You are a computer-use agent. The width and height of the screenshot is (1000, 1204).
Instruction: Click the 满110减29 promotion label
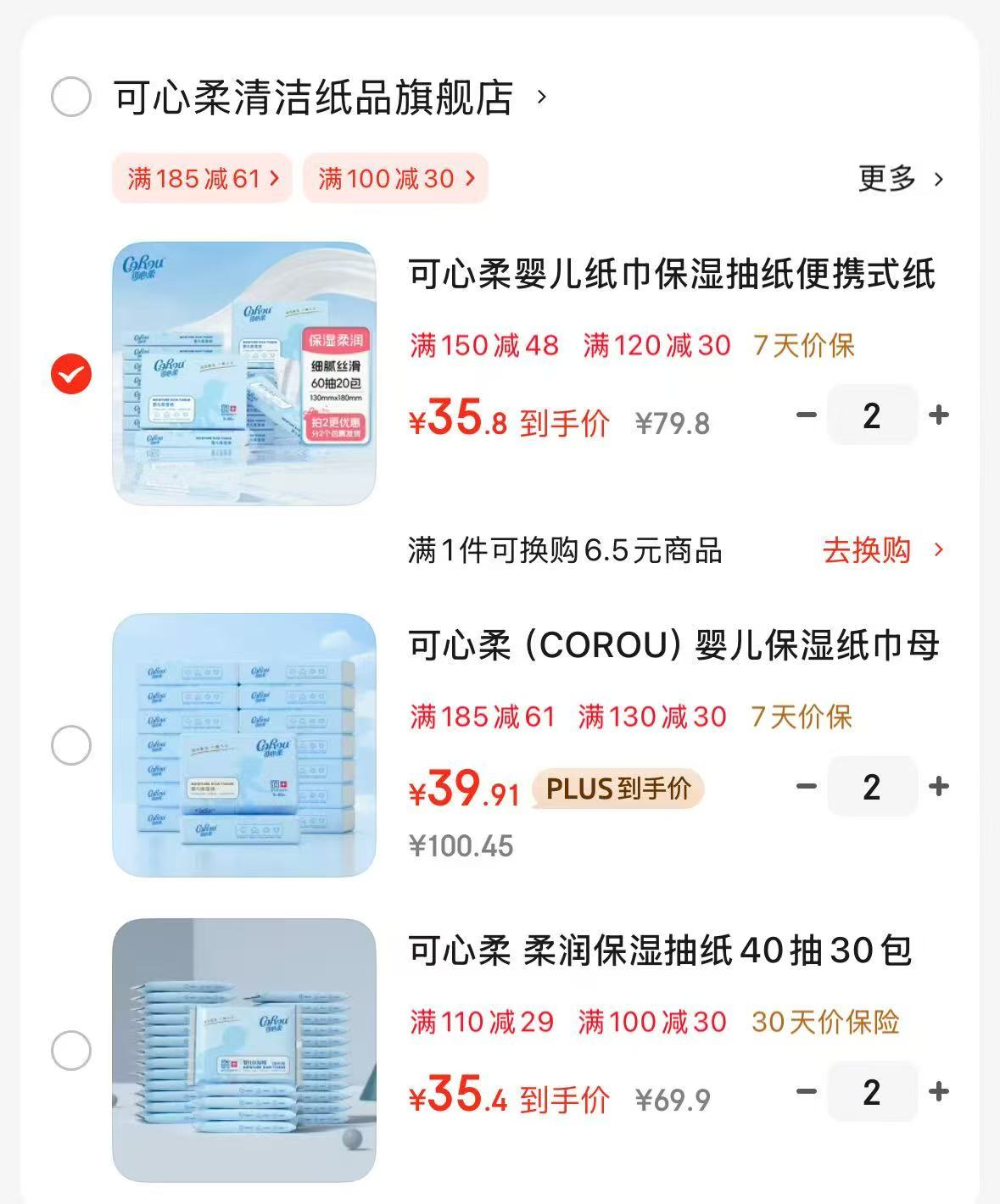pos(481,1023)
